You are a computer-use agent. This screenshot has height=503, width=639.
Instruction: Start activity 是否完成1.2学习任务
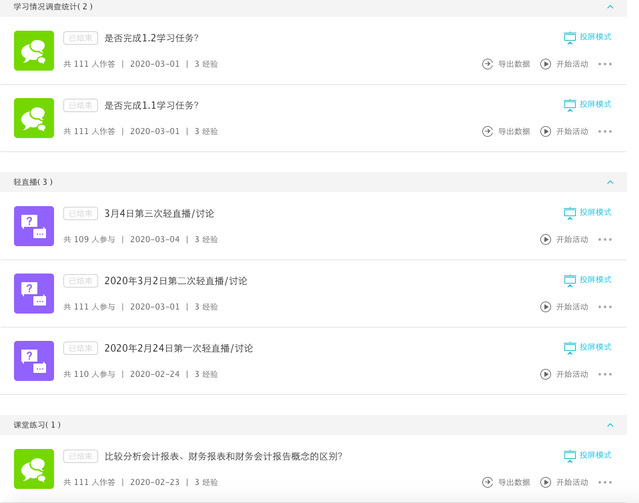tap(565, 63)
